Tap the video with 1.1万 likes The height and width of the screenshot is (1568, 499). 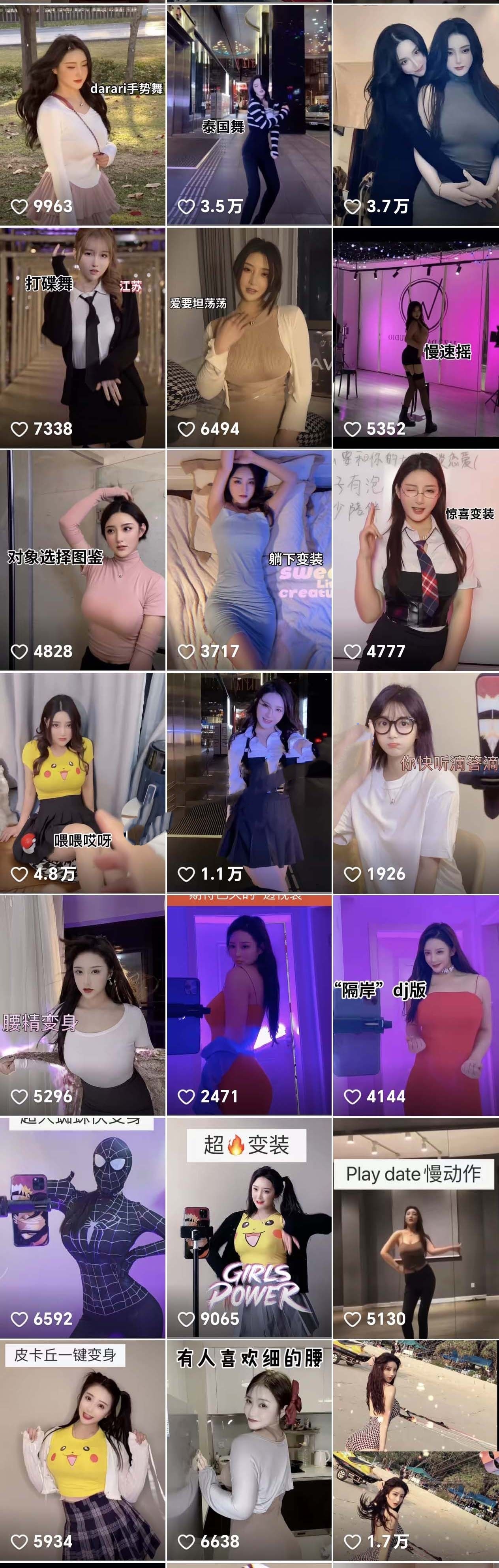point(249,782)
